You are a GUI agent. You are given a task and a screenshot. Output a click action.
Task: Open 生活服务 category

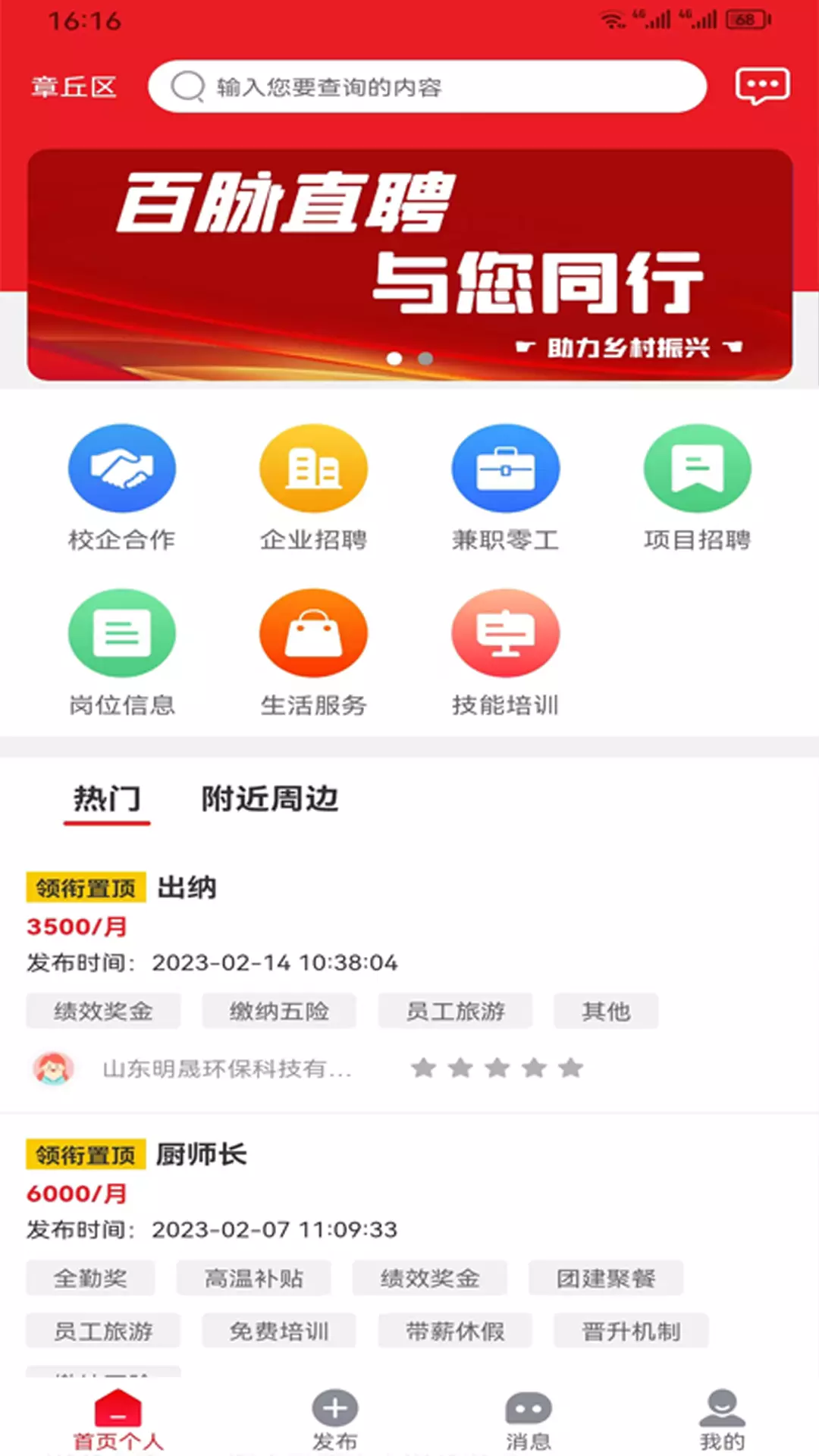[313, 653]
